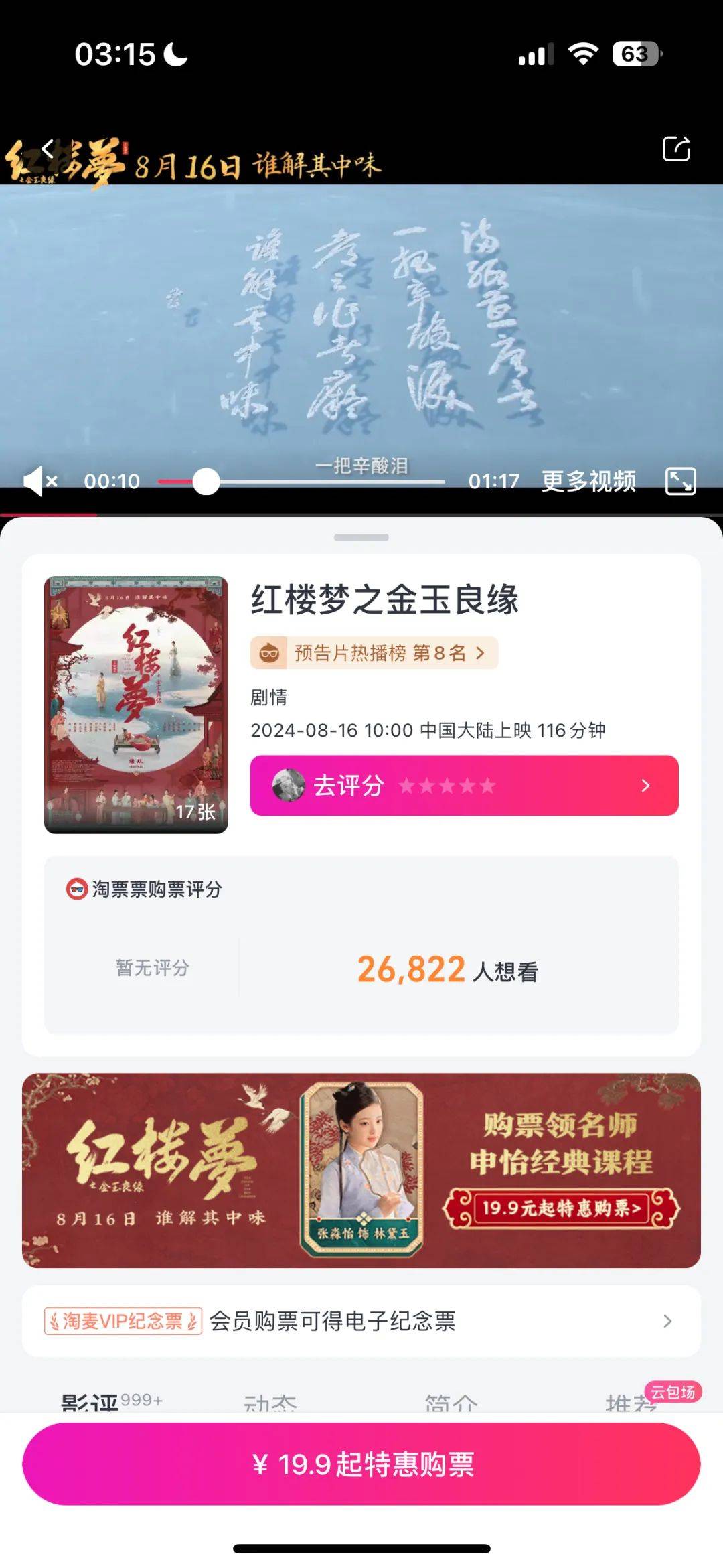Open 淘麦VIP纪念票 member ticket details
The height and width of the screenshot is (1568, 723).
click(x=361, y=1321)
